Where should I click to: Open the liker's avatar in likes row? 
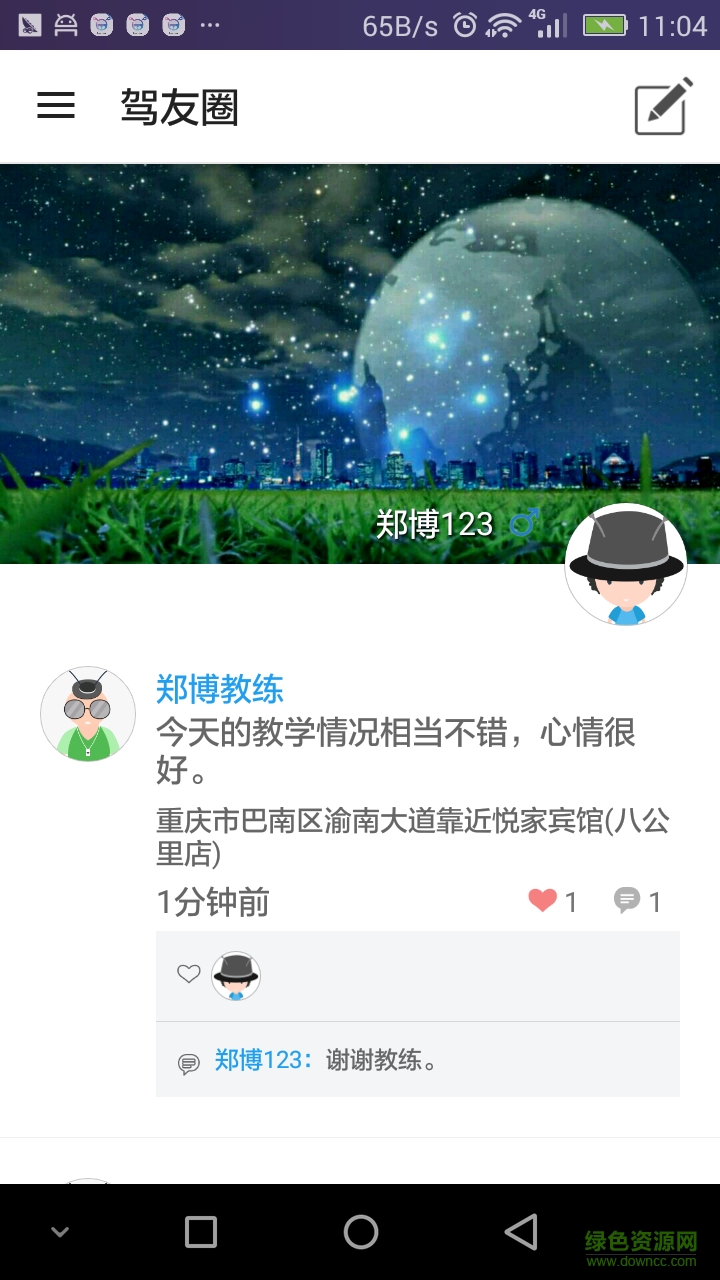pyautogui.click(x=236, y=976)
